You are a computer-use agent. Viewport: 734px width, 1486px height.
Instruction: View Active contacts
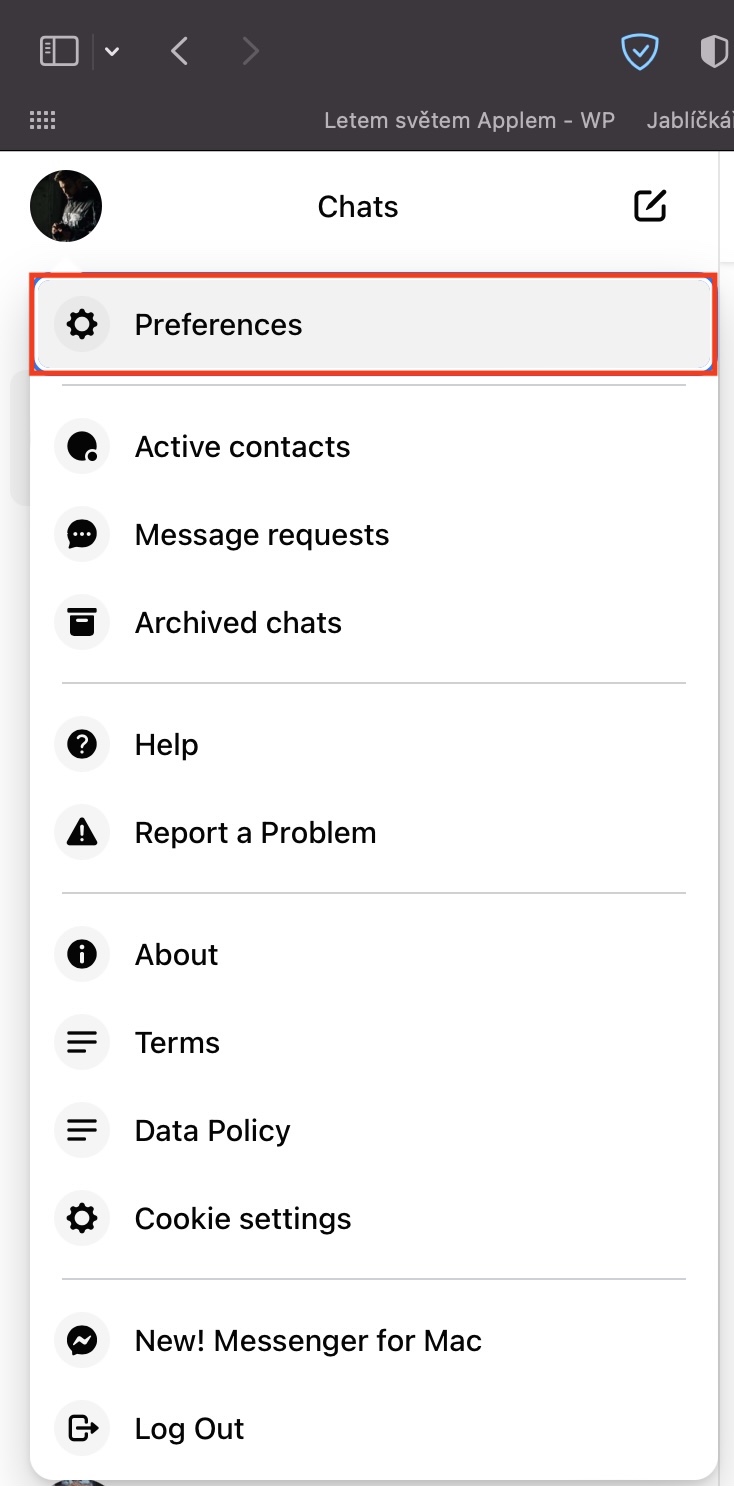pyautogui.click(x=242, y=447)
